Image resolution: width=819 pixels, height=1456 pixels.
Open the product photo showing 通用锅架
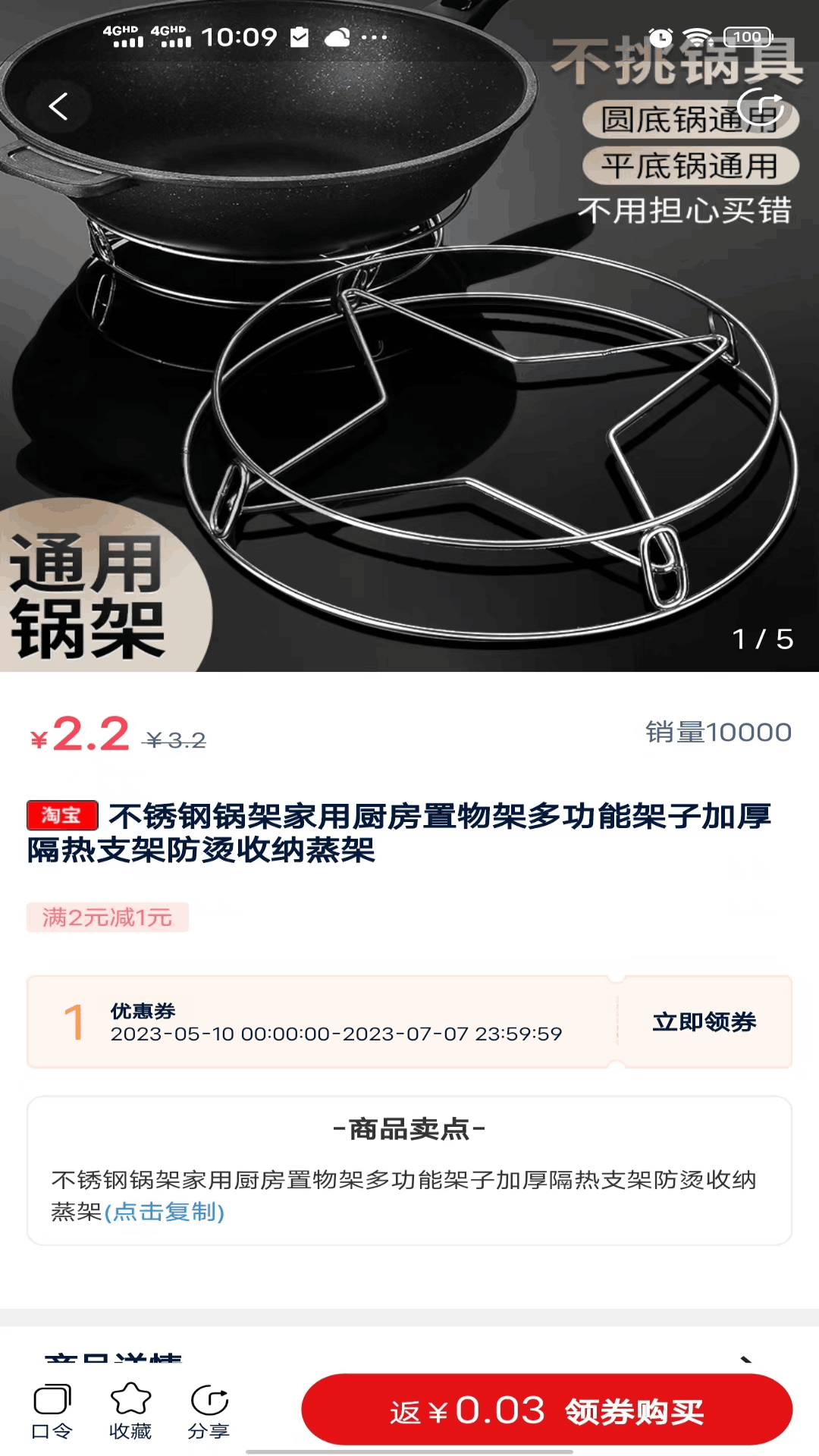[x=409, y=379]
